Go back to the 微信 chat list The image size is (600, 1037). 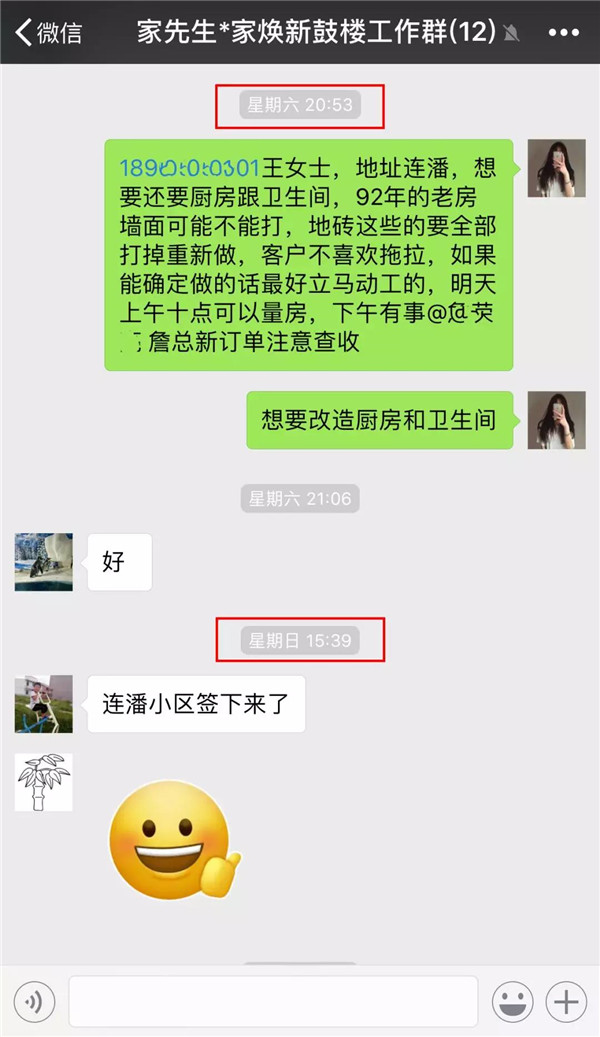click(x=48, y=32)
